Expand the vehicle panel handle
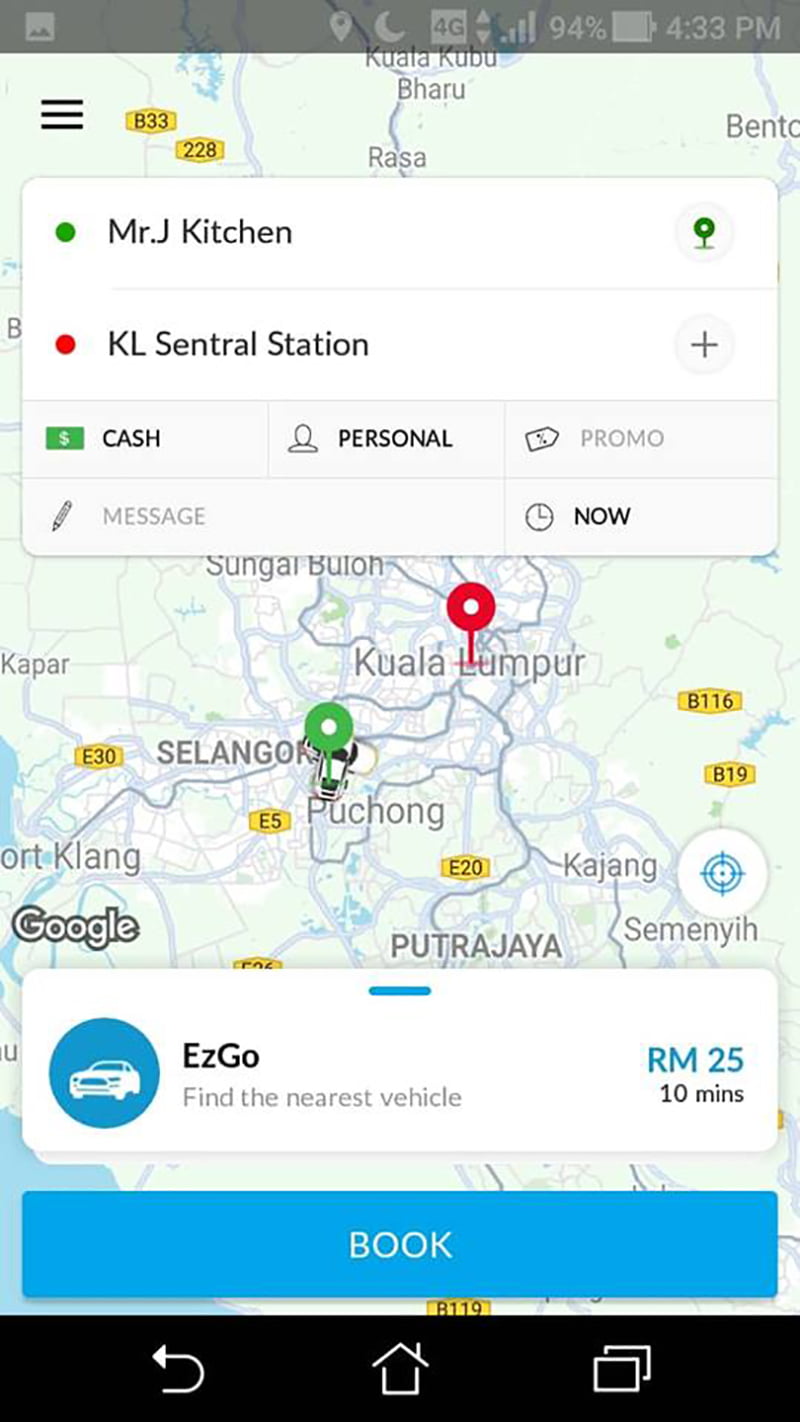Image resolution: width=800 pixels, height=1422 pixels. (400, 991)
